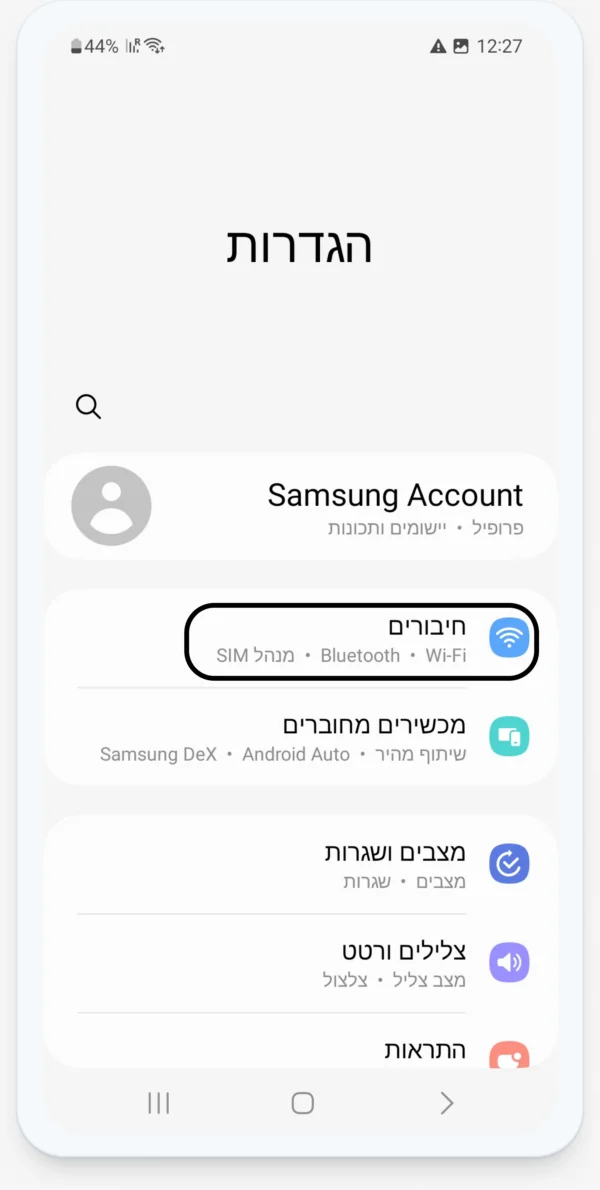Open the Samsung Account profile card

[300, 506]
